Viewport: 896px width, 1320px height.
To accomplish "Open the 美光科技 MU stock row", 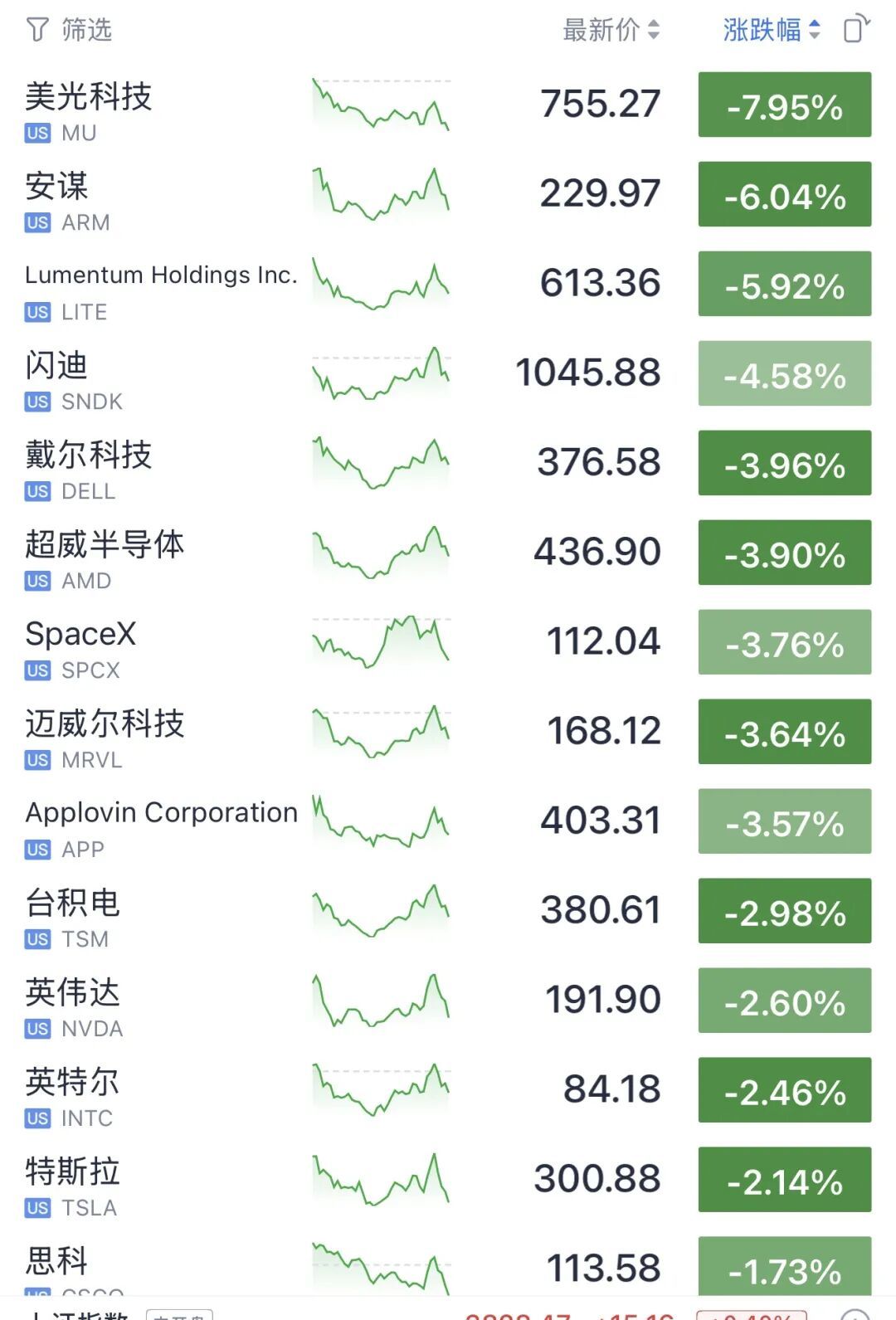I will tap(448, 105).
